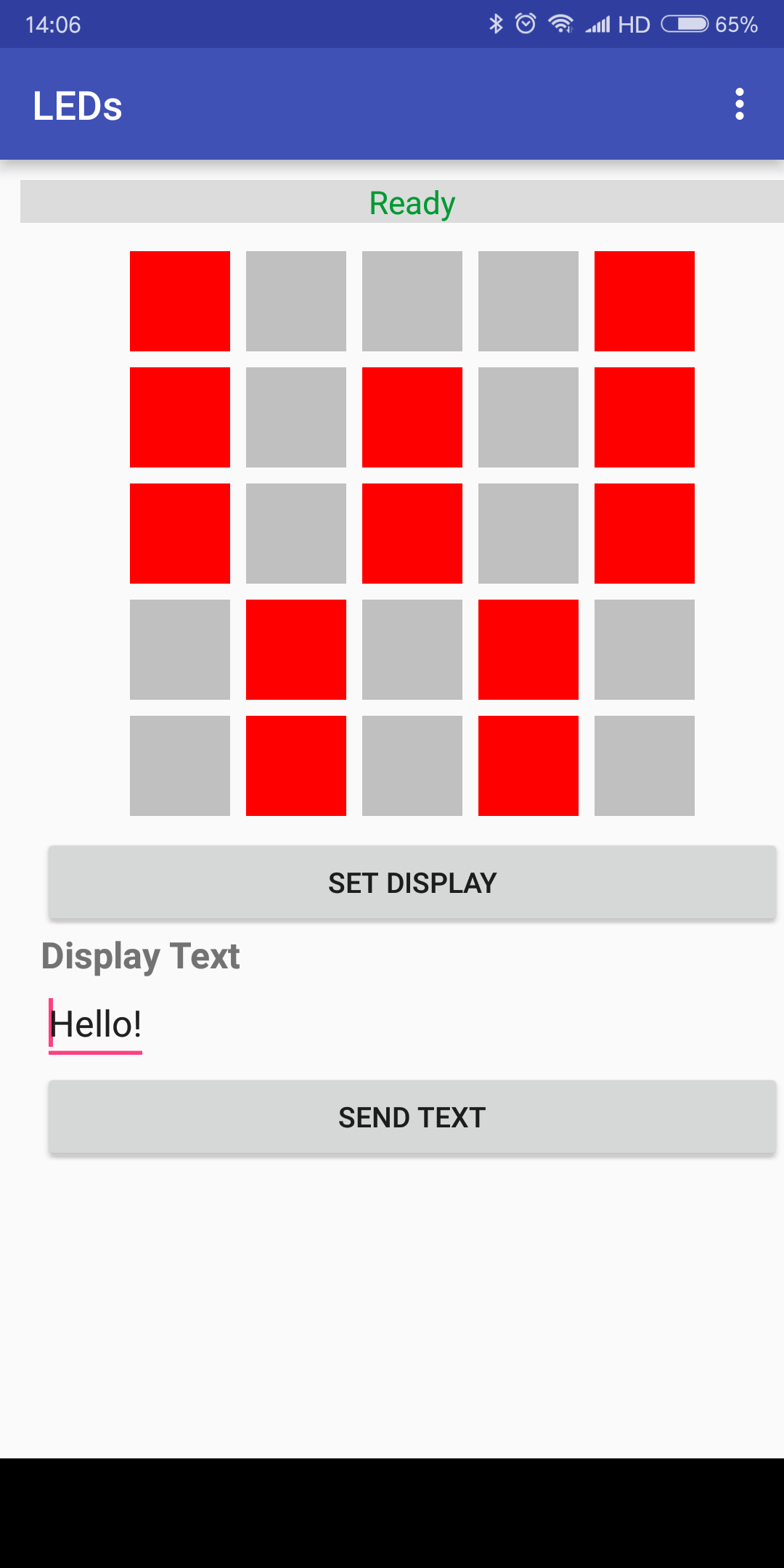Screen dimensions: 784x1568
Task: Toggle the fourth row's fourth red LED
Action: pos(528,650)
